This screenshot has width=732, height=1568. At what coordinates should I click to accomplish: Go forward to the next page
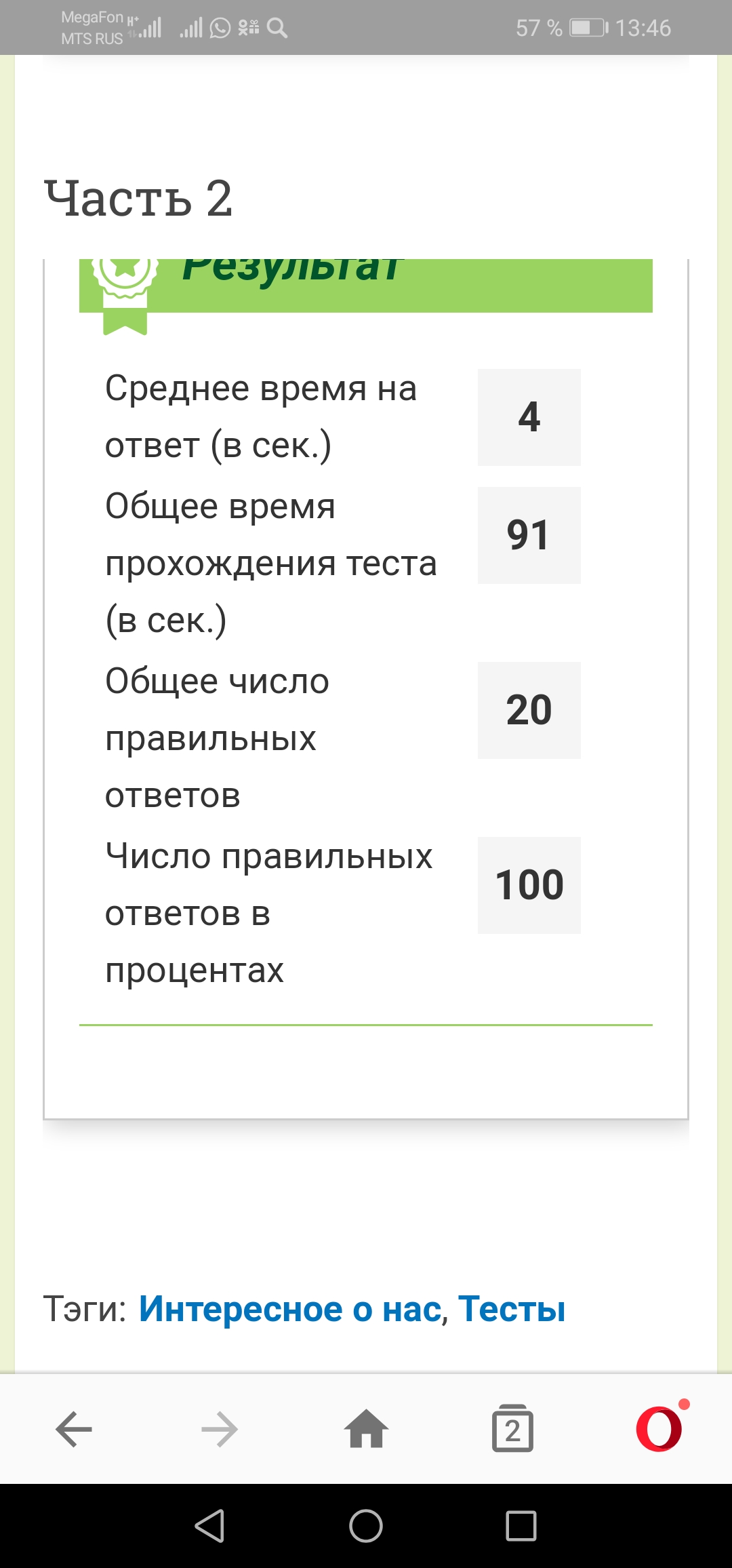220,1429
